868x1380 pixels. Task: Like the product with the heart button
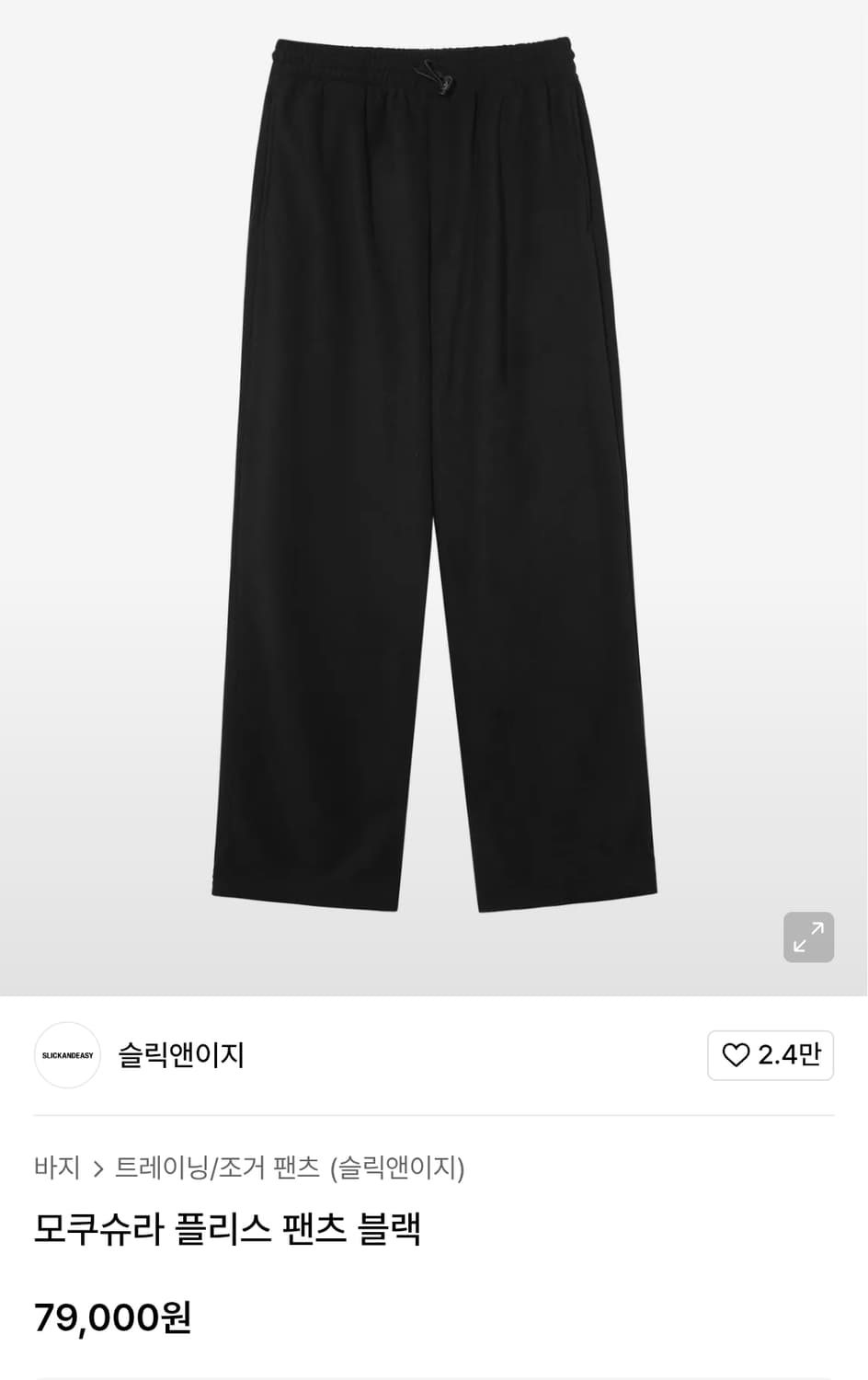(x=771, y=1055)
